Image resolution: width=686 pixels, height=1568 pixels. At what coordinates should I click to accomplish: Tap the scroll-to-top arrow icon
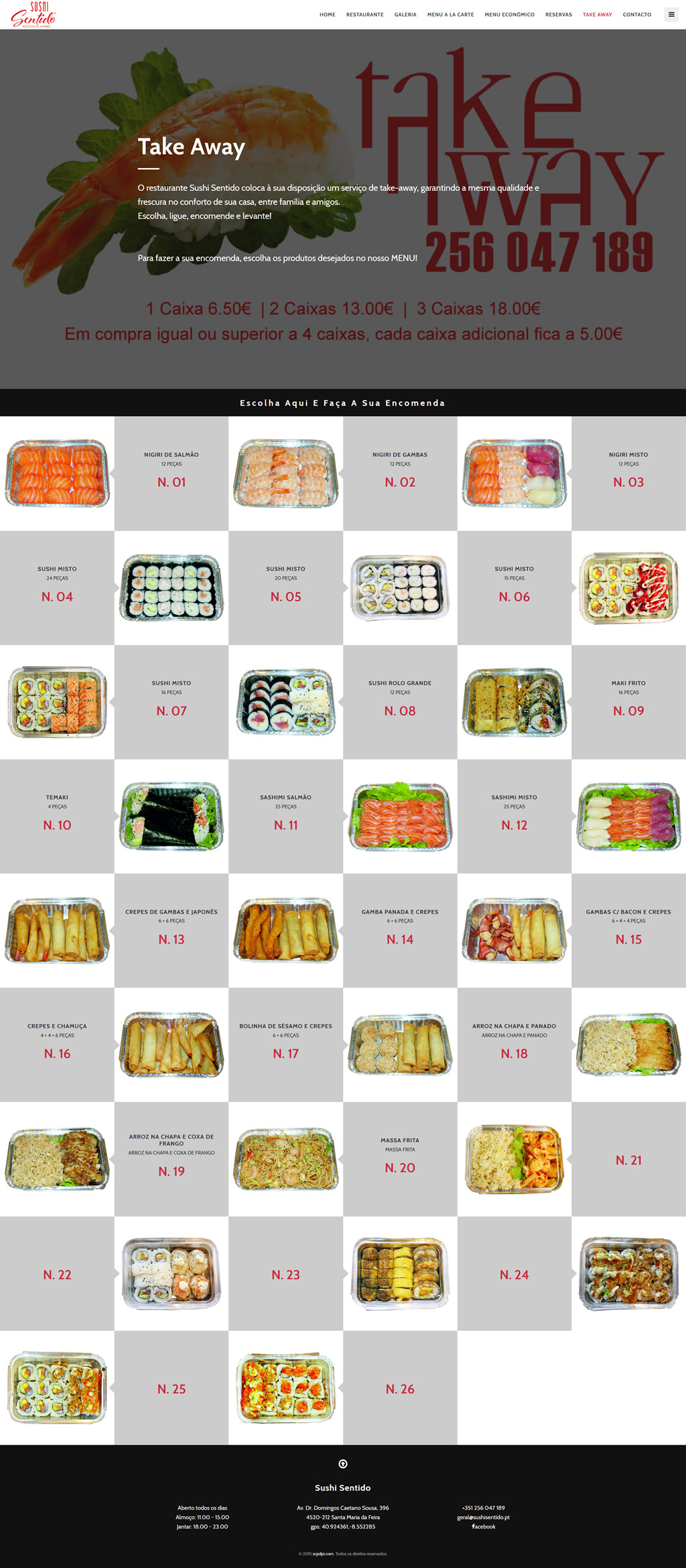tap(343, 1464)
